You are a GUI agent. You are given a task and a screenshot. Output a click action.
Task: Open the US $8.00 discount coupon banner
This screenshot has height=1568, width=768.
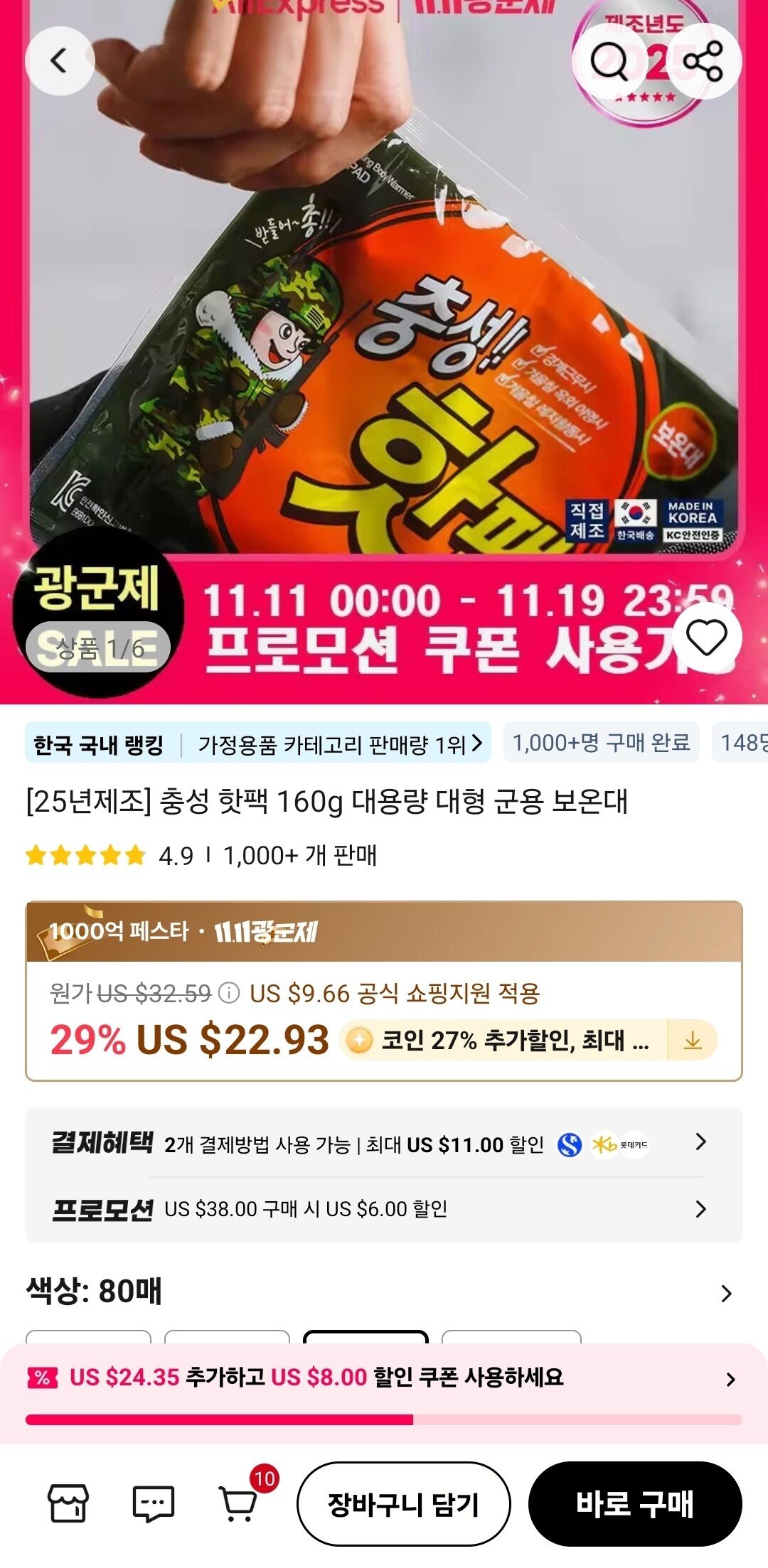[384, 1378]
